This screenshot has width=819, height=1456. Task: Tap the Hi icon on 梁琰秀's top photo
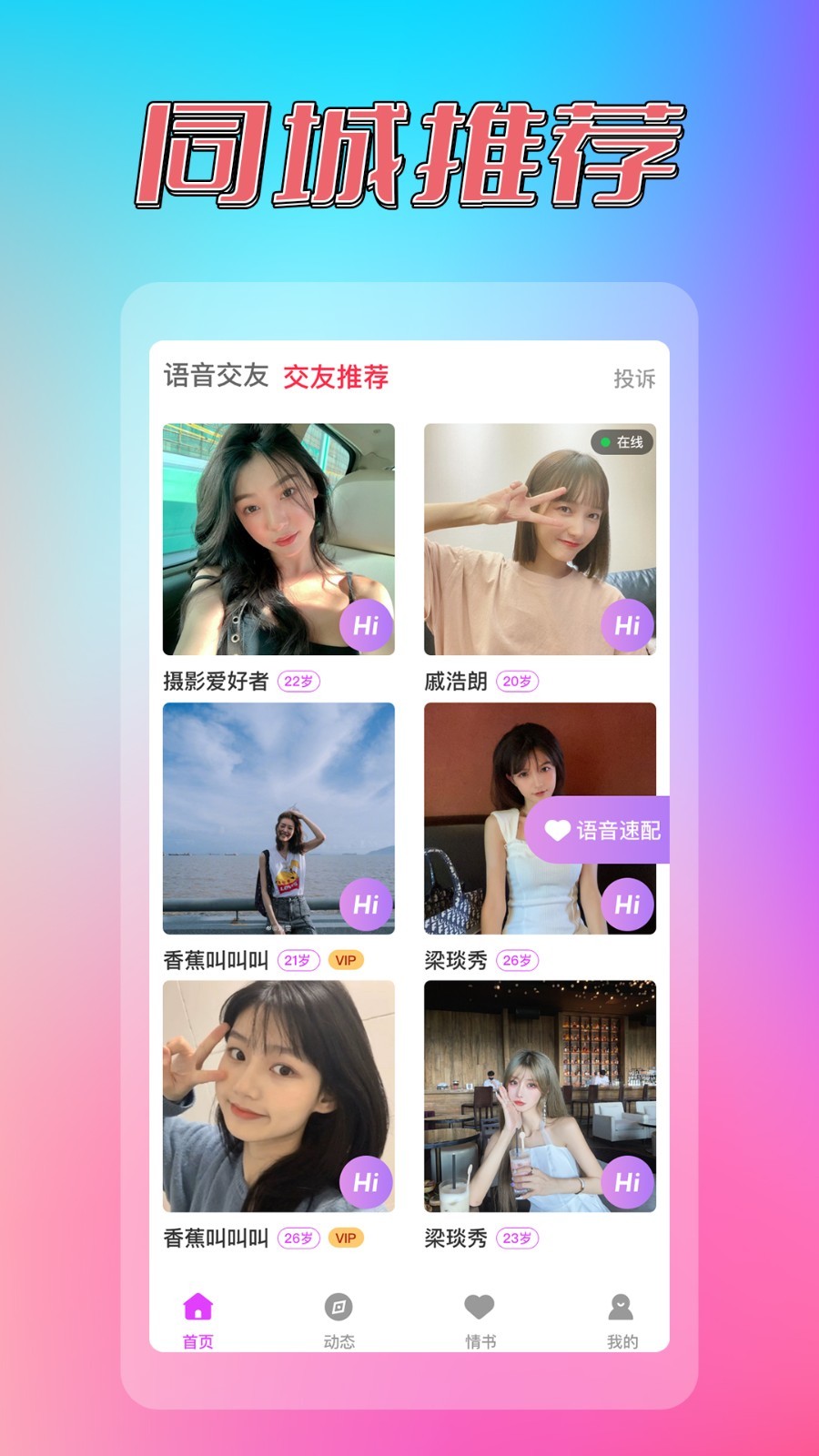tap(629, 905)
